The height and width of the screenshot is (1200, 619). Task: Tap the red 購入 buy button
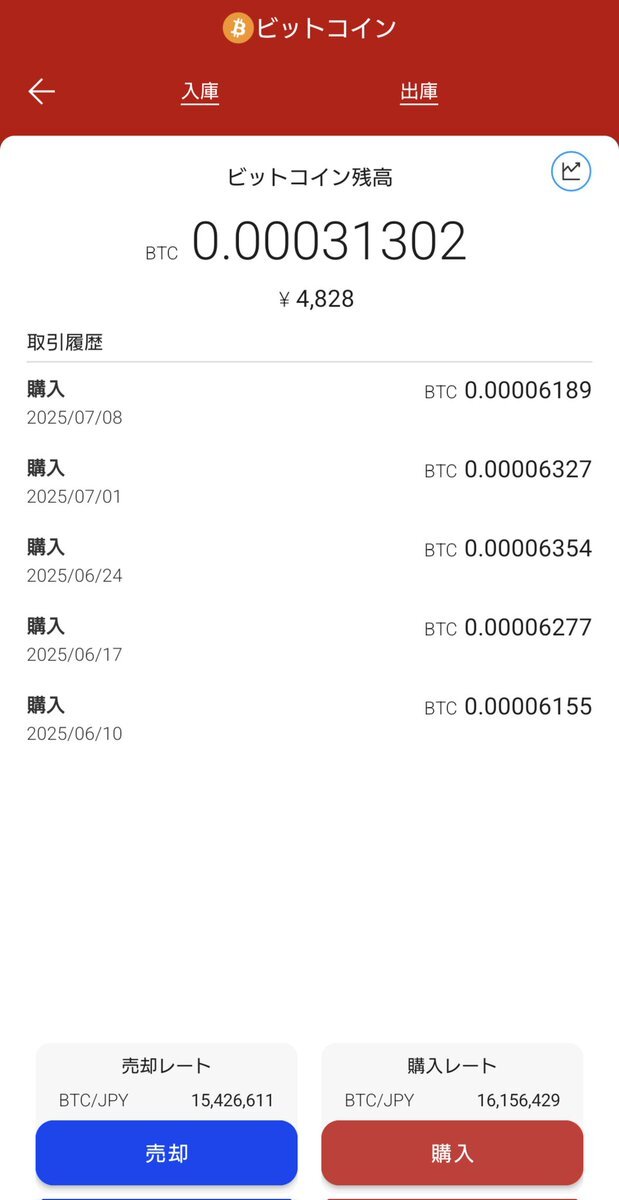tap(452, 1153)
